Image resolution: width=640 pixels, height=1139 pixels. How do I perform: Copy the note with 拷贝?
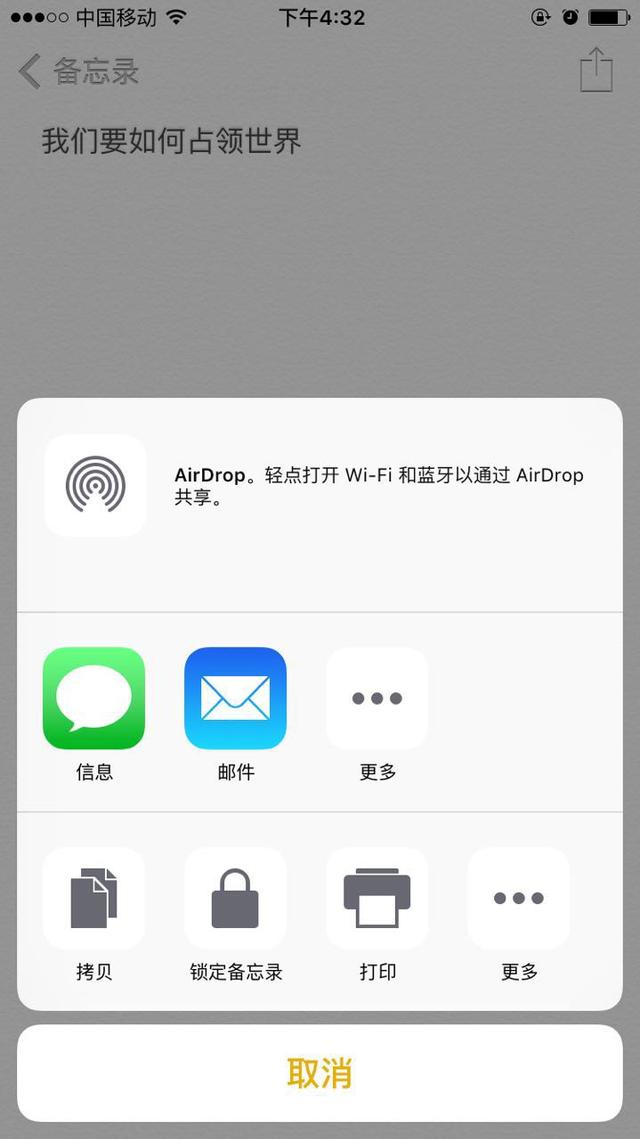(94, 898)
